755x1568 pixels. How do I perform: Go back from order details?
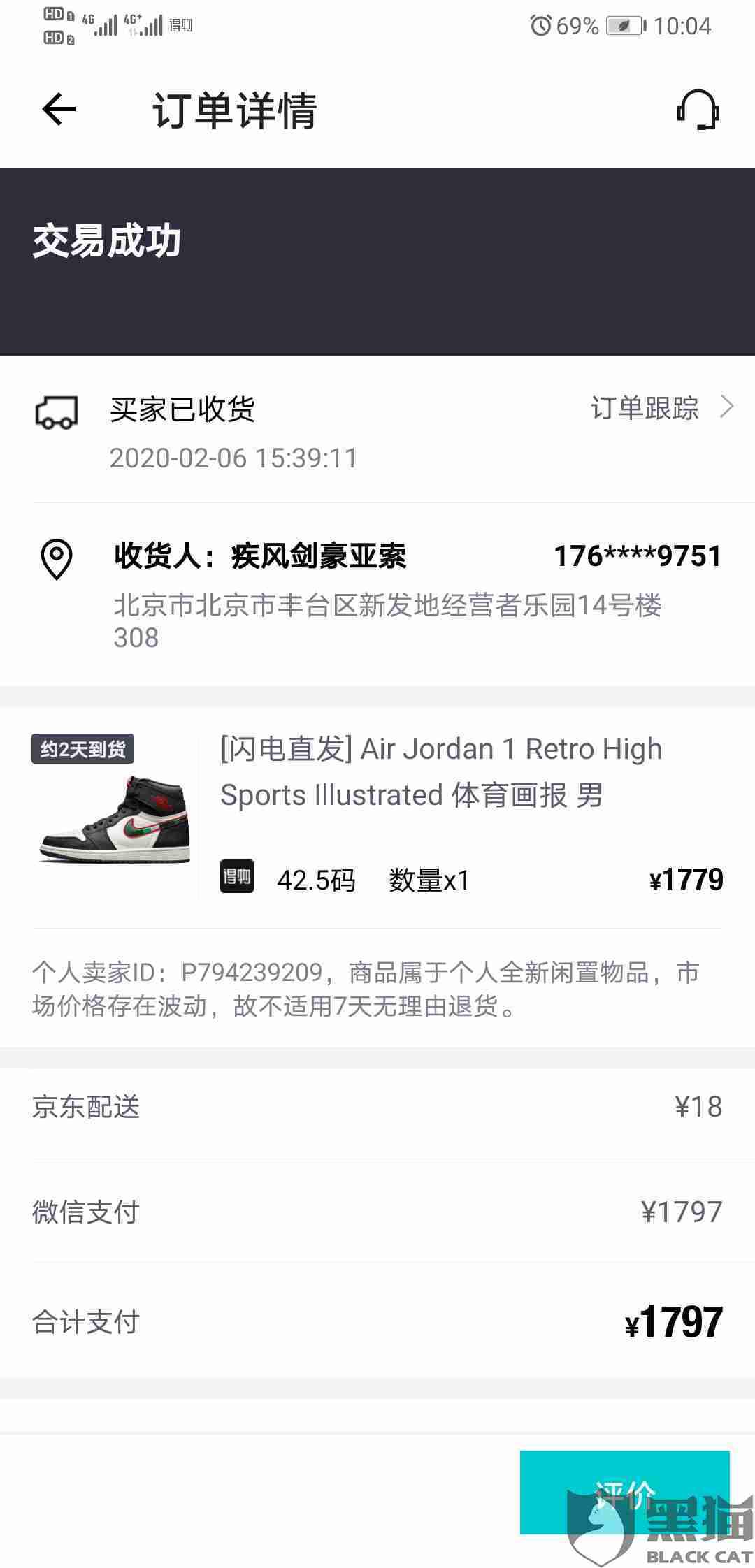pyautogui.click(x=59, y=110)
